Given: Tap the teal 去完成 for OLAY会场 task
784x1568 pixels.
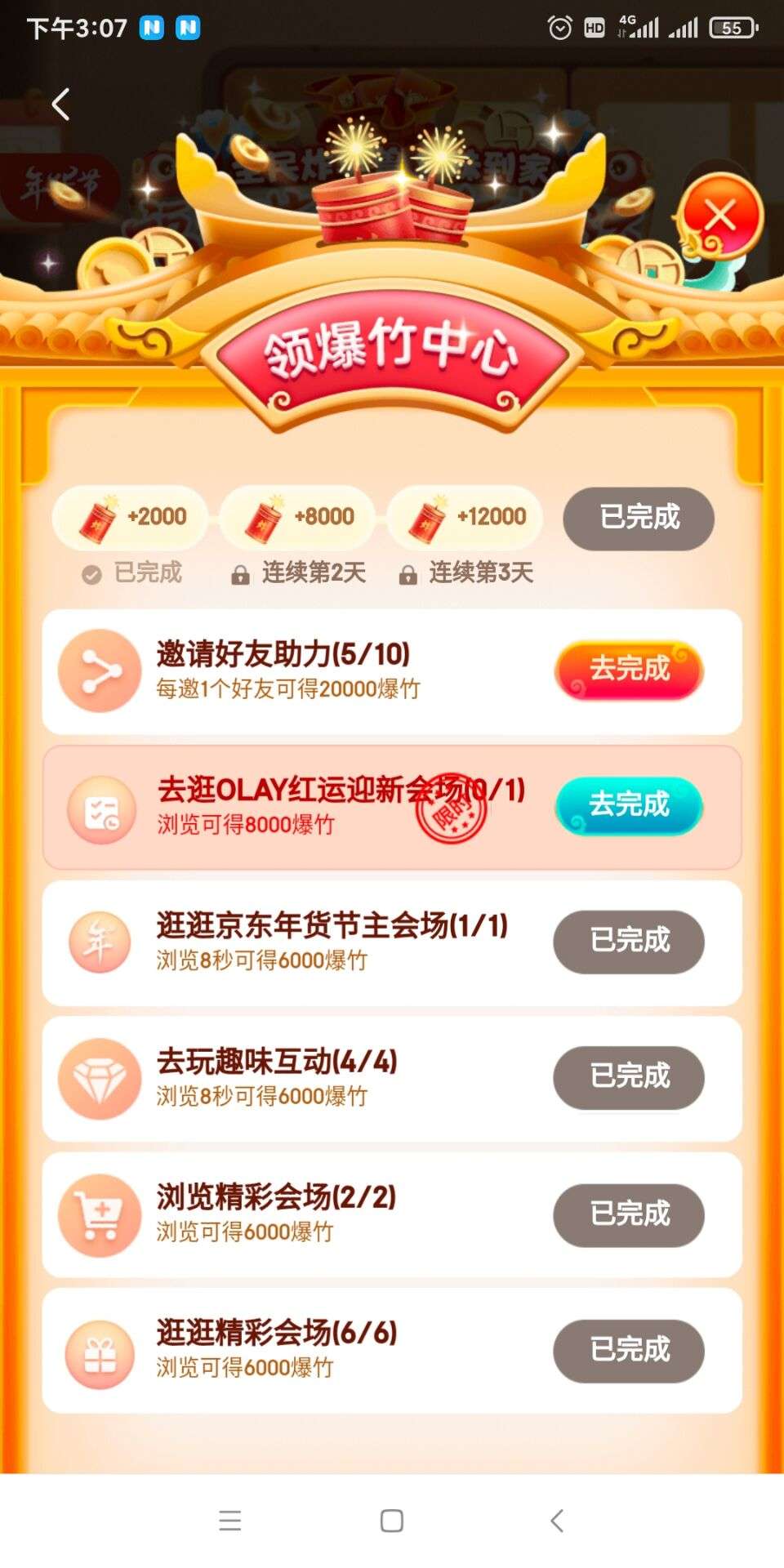Looking at the screenshot, I should click(x=627, y=807).
